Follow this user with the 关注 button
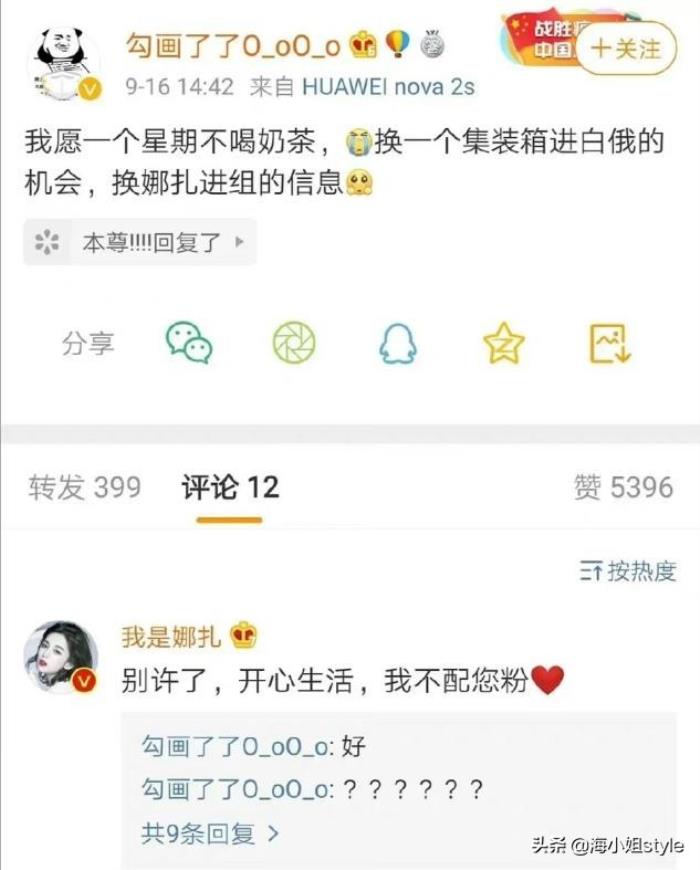 coord(626,48)
